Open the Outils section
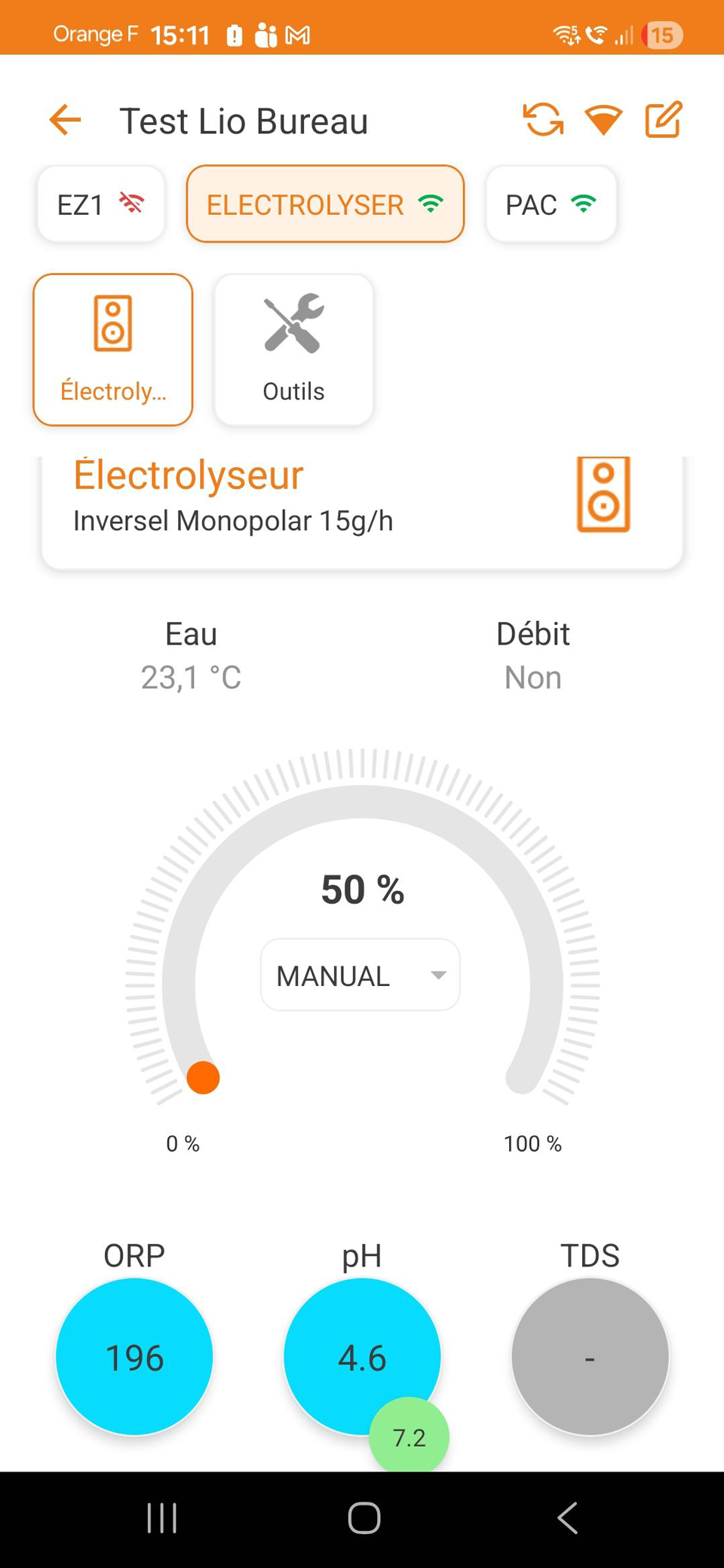 (x=294, y=350)
